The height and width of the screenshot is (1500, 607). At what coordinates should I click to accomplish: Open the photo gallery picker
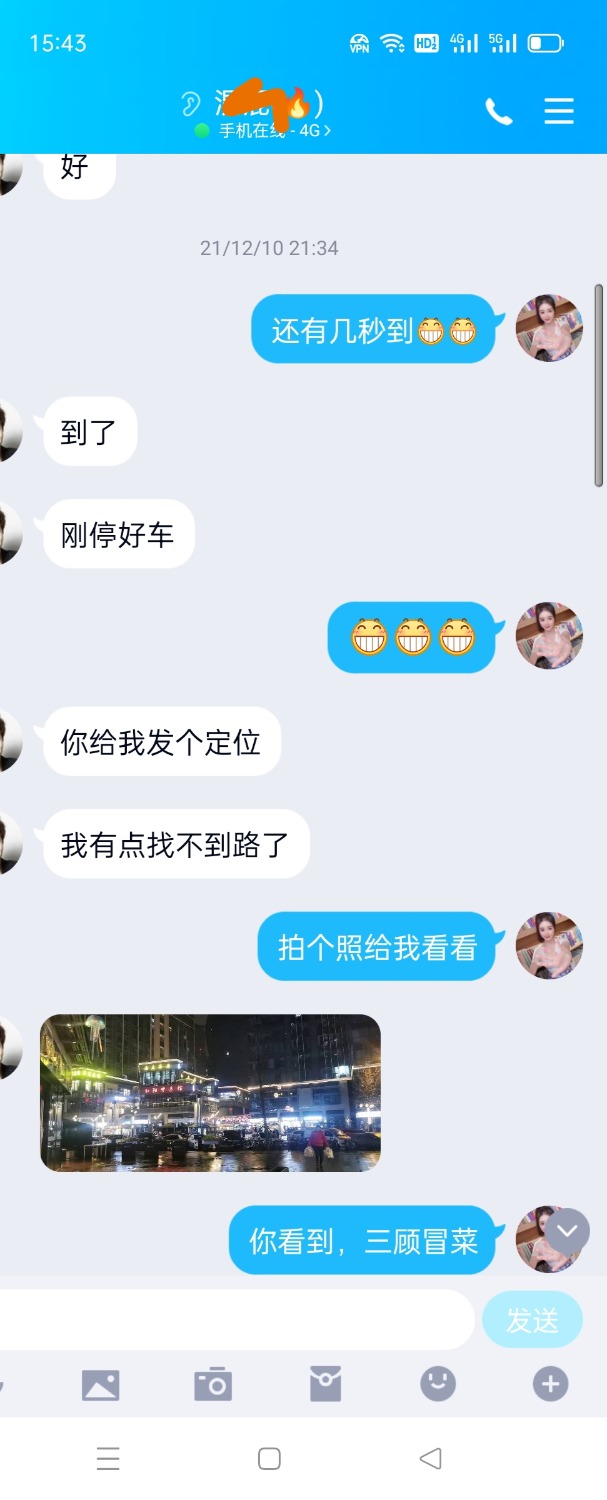tap(100, 1385)
